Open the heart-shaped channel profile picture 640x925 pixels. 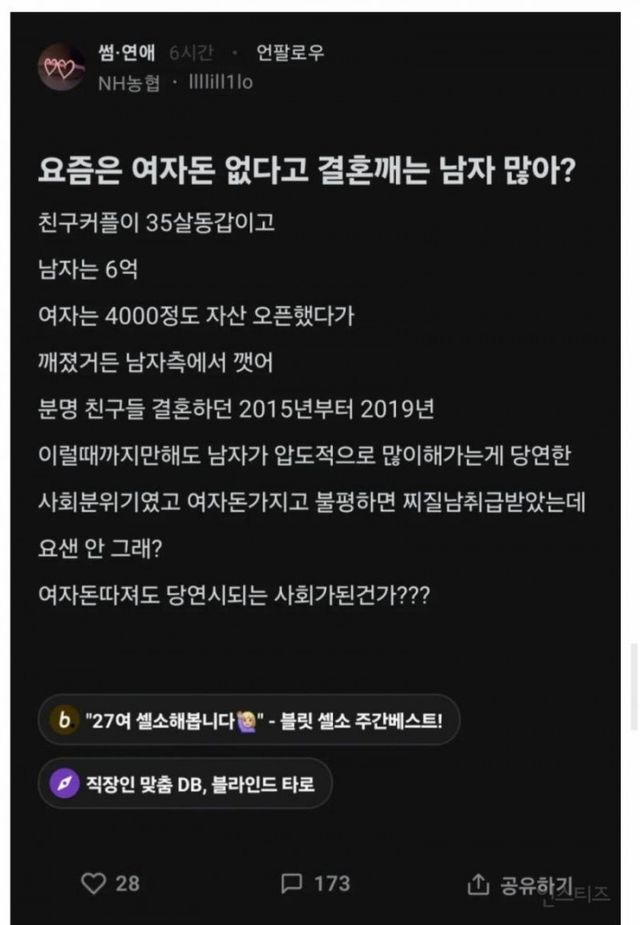coord(61,67)
